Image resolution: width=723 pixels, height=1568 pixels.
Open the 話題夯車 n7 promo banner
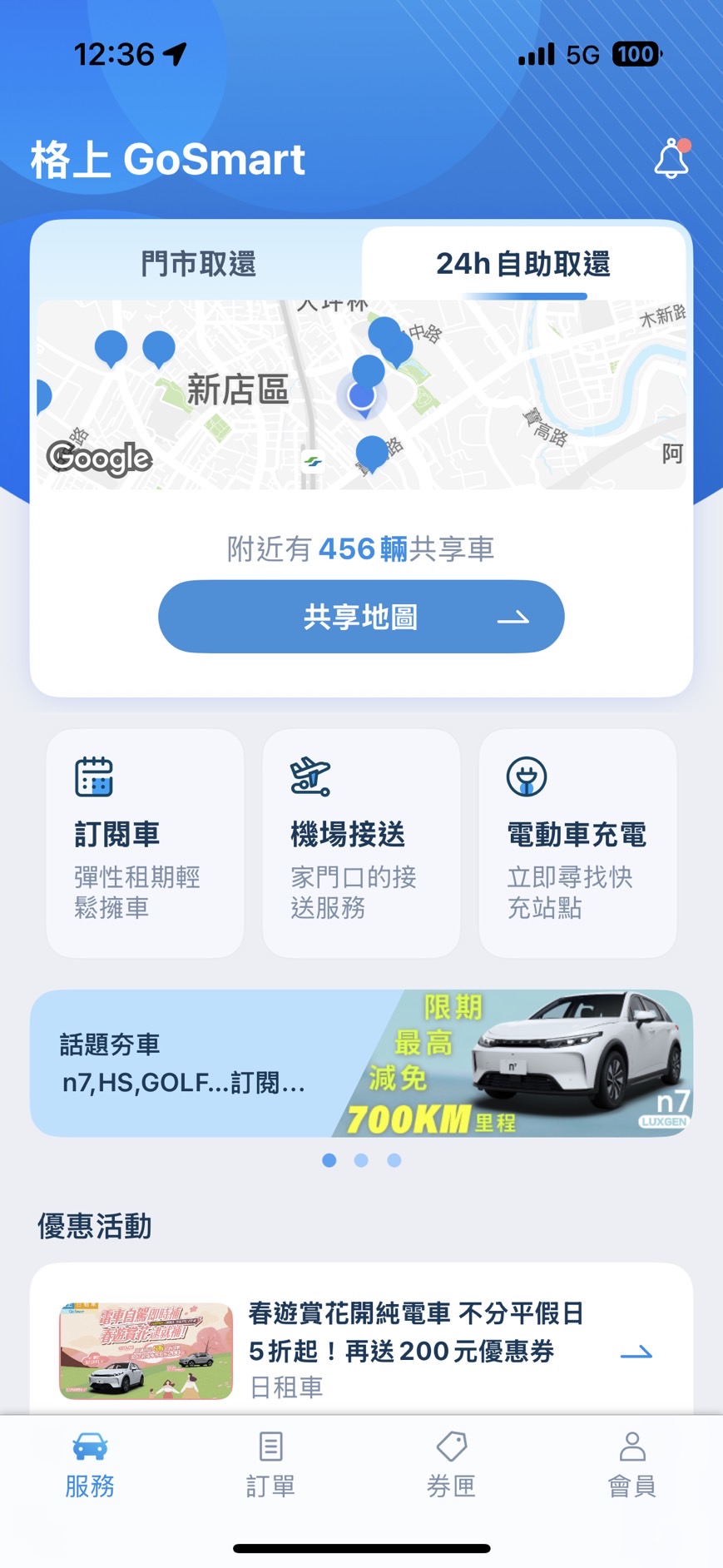361,1063
